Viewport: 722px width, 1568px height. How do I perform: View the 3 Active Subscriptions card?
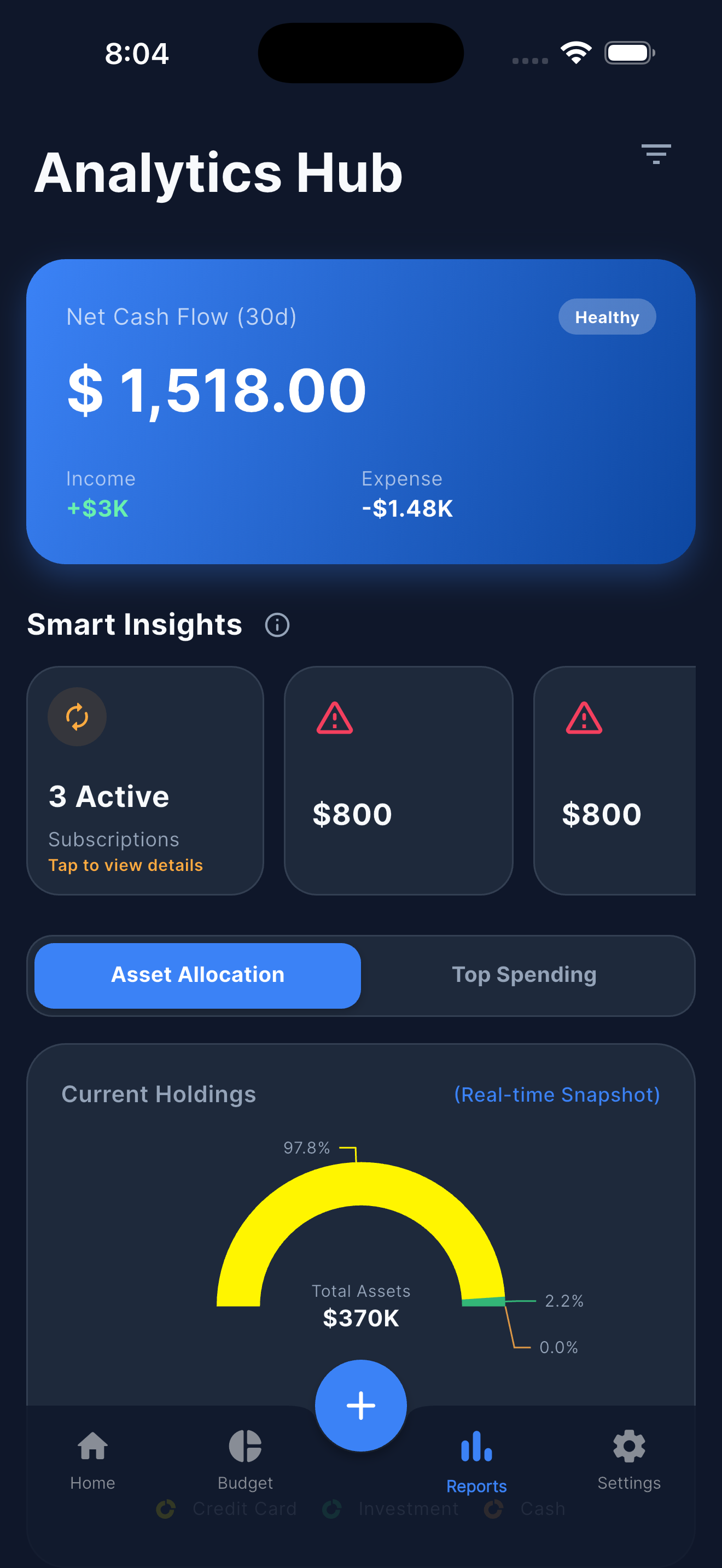pos(145,780)
